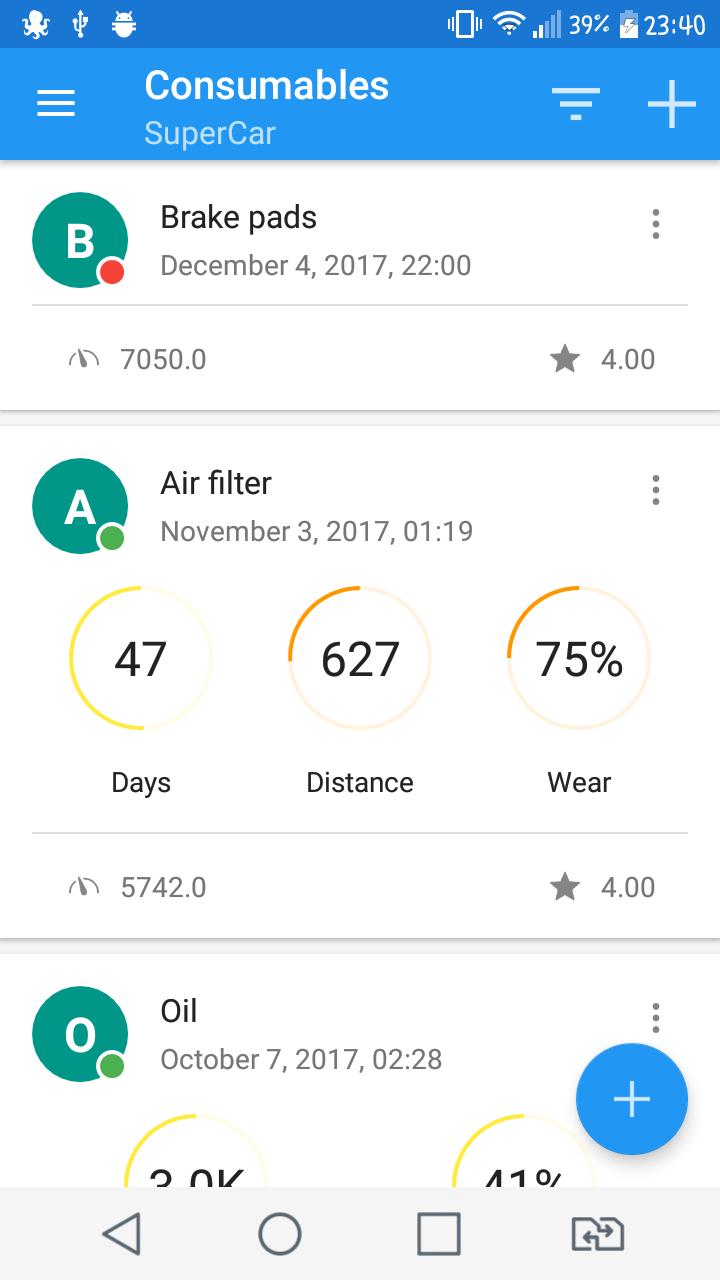720x1280 pixels.
Task: Tap the red status dot on Brake pads
Action: point(113,269)
